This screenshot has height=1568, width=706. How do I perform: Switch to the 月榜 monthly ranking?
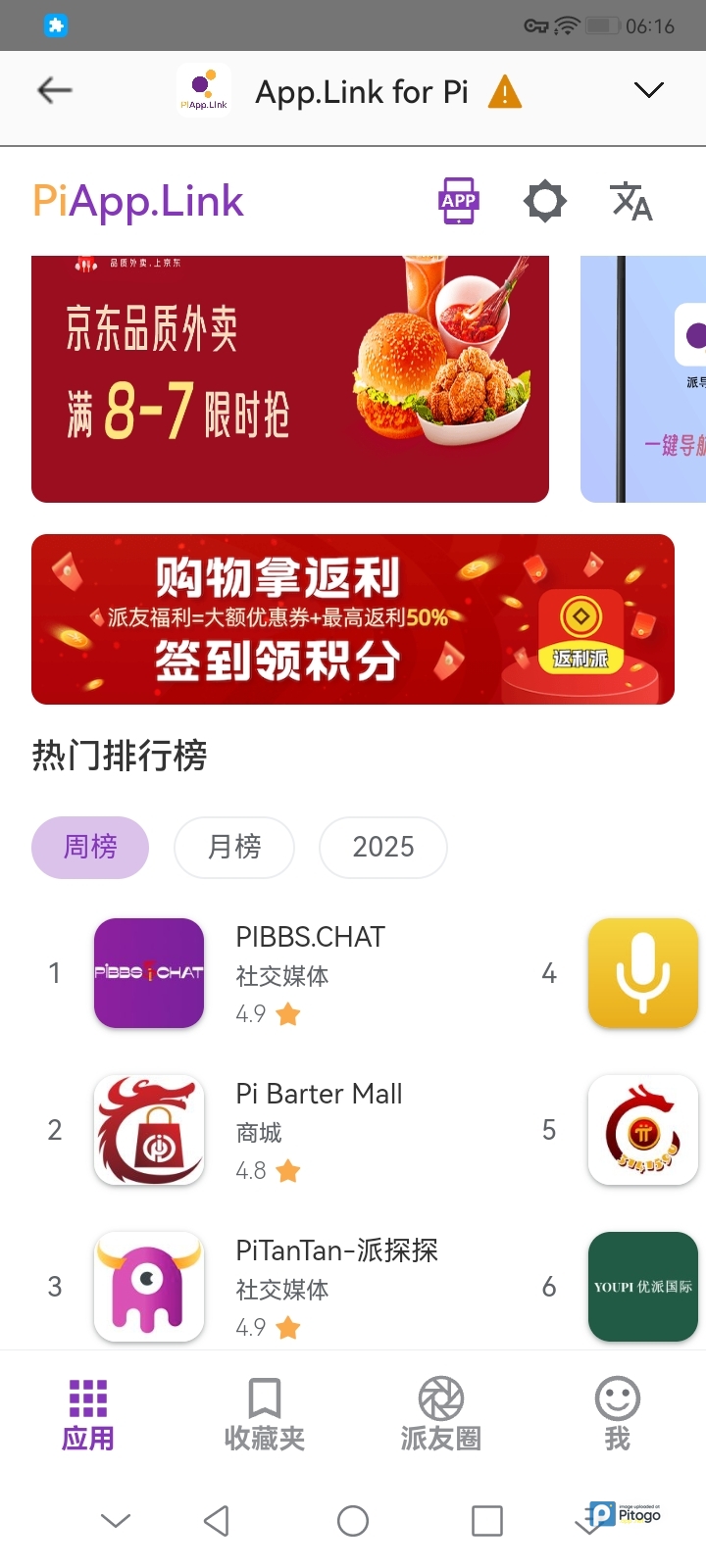[234, 847]
